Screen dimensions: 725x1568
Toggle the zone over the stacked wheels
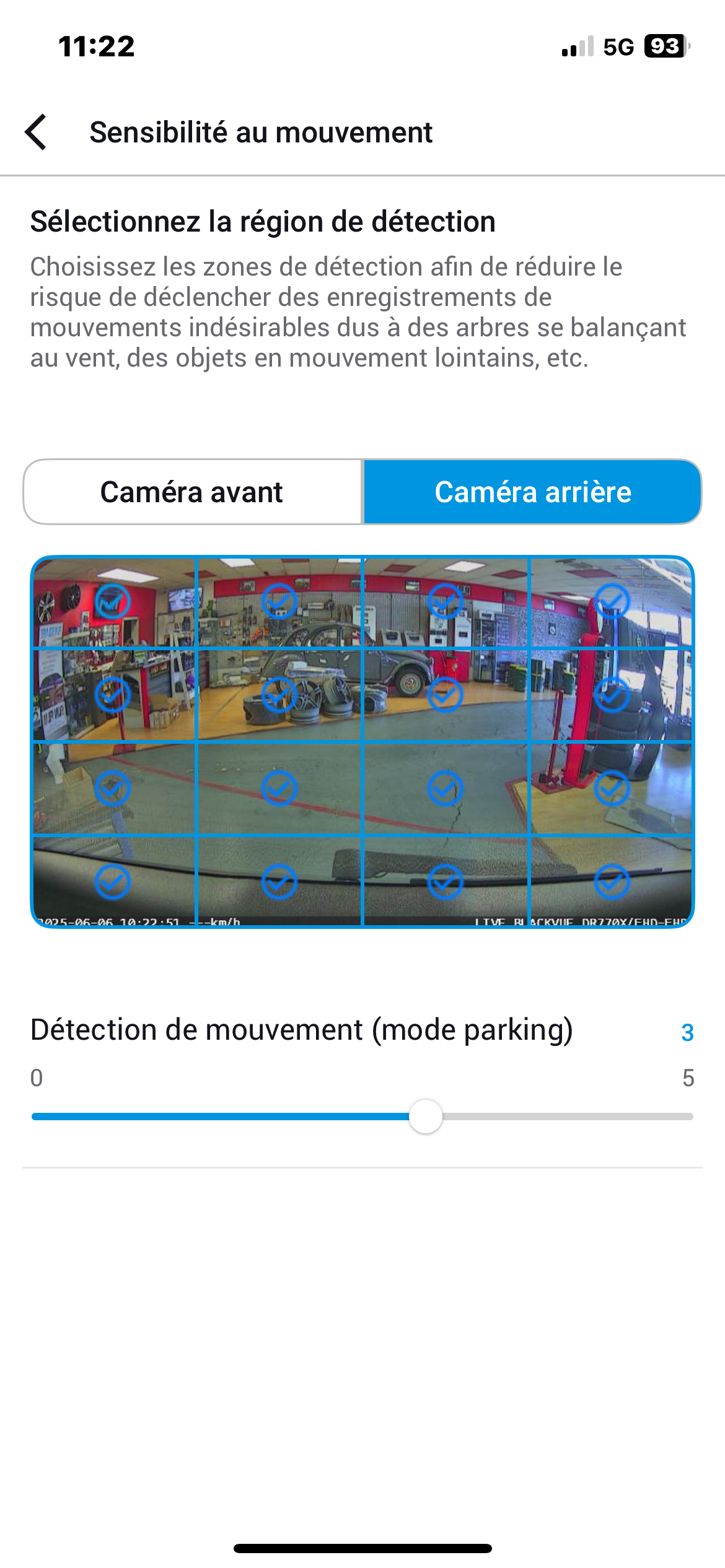[279, 695]
